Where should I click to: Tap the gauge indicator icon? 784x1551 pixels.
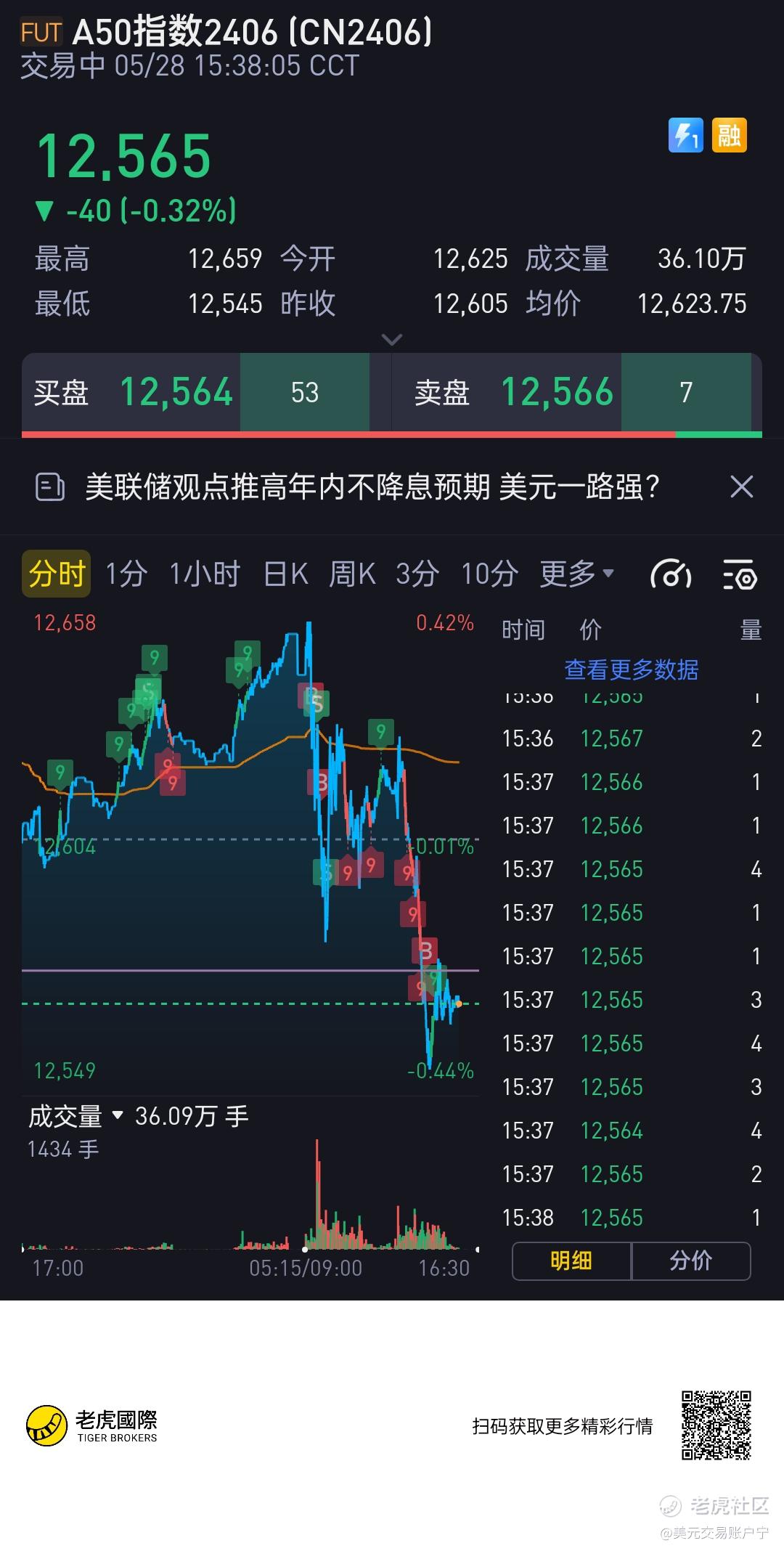[671, 574]
